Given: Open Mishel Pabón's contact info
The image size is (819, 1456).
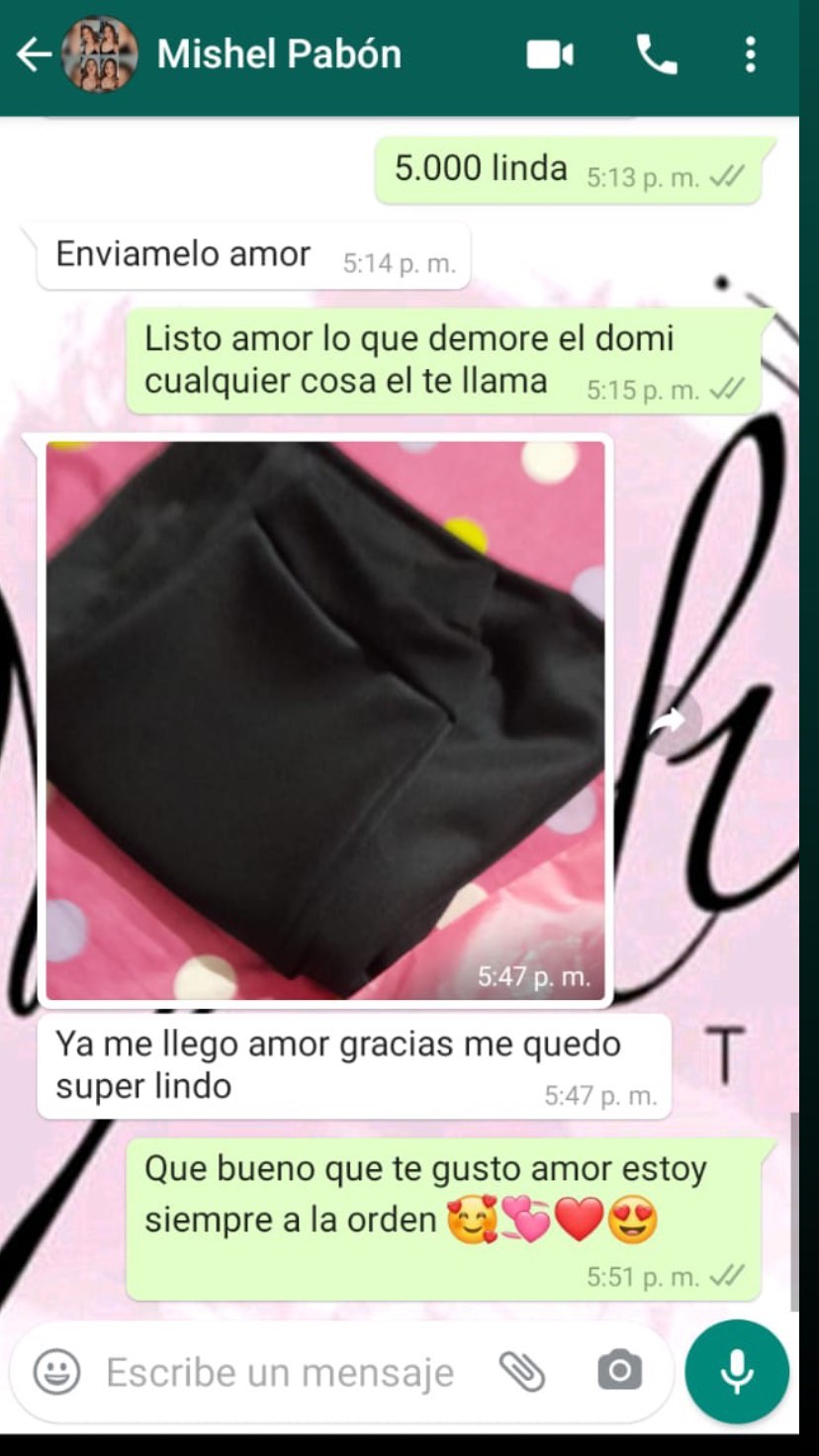Looking at the screenshot, I should point(279,54).
